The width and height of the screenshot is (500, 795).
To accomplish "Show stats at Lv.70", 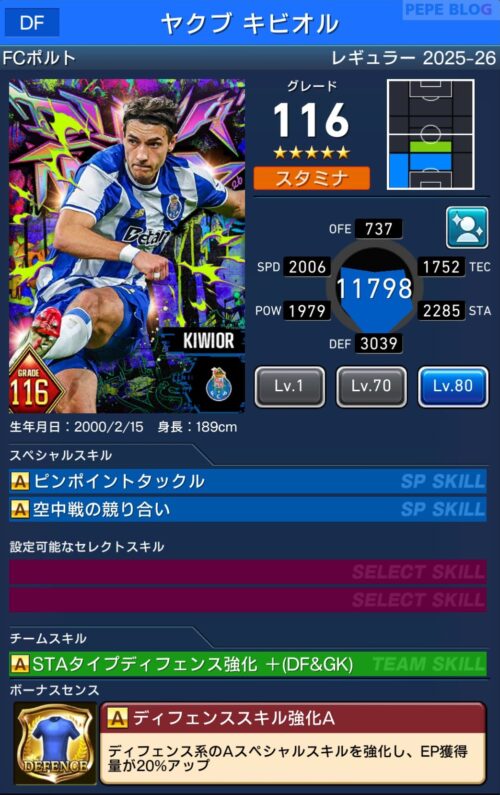I will [x=371, y=387].
